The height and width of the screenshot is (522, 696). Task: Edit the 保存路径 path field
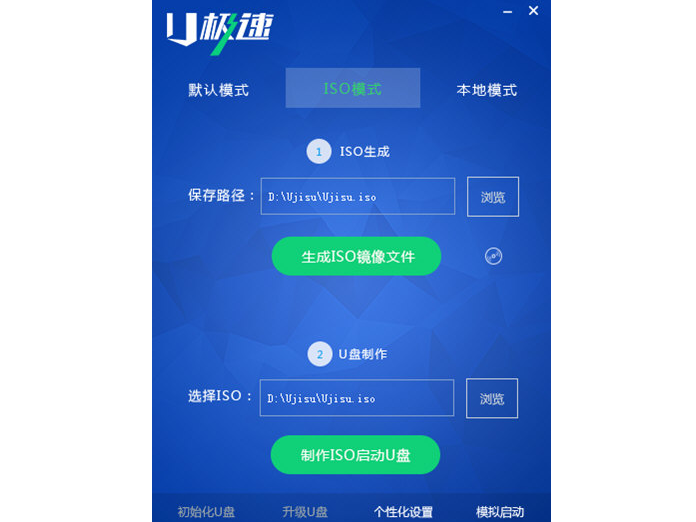tap(357, 197)
